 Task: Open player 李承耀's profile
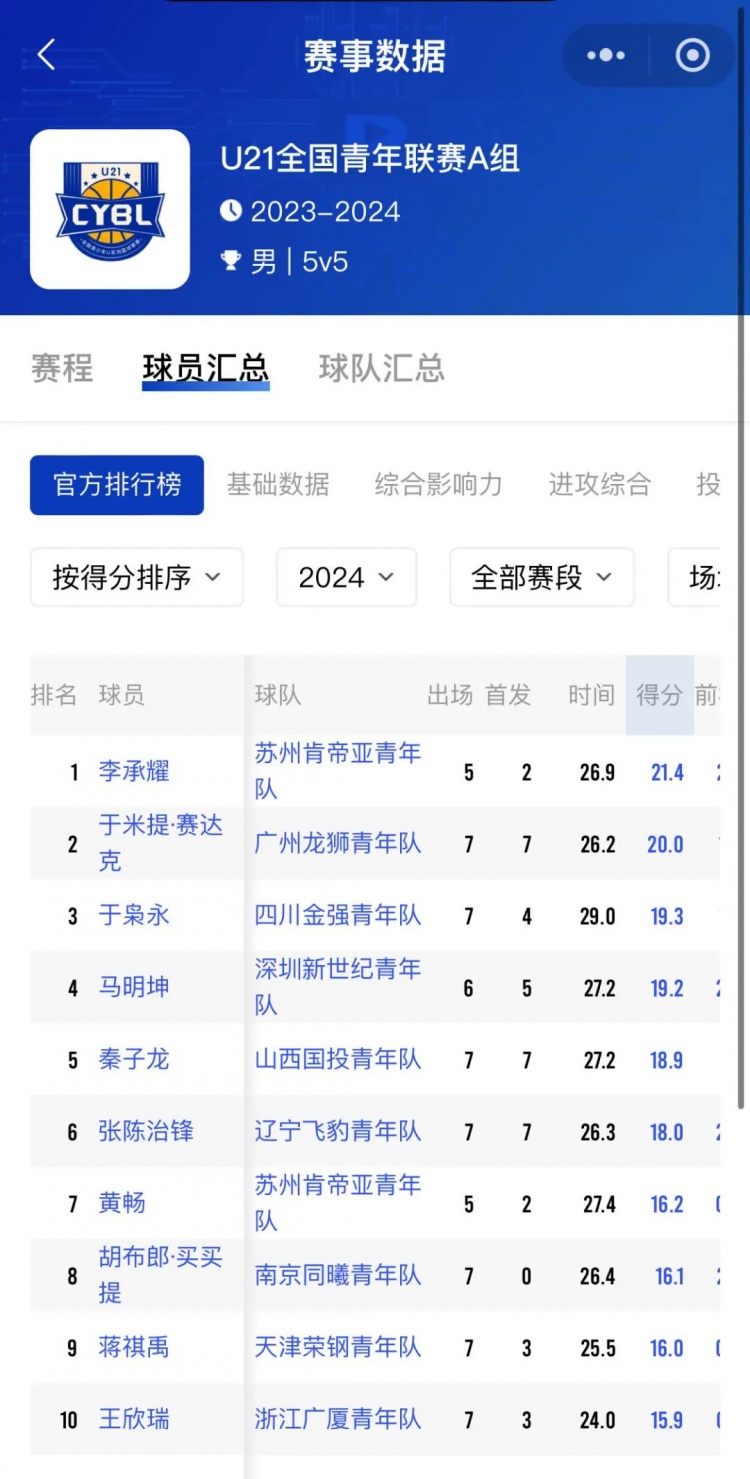pos(134,771)
